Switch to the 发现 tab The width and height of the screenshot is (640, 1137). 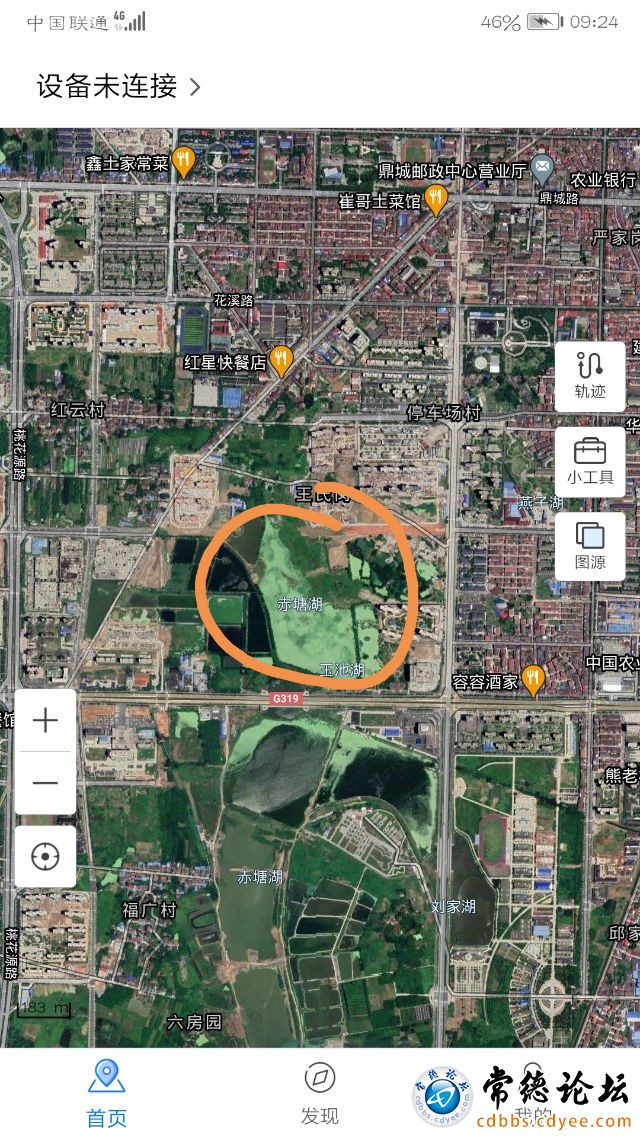pos(320,1092)
